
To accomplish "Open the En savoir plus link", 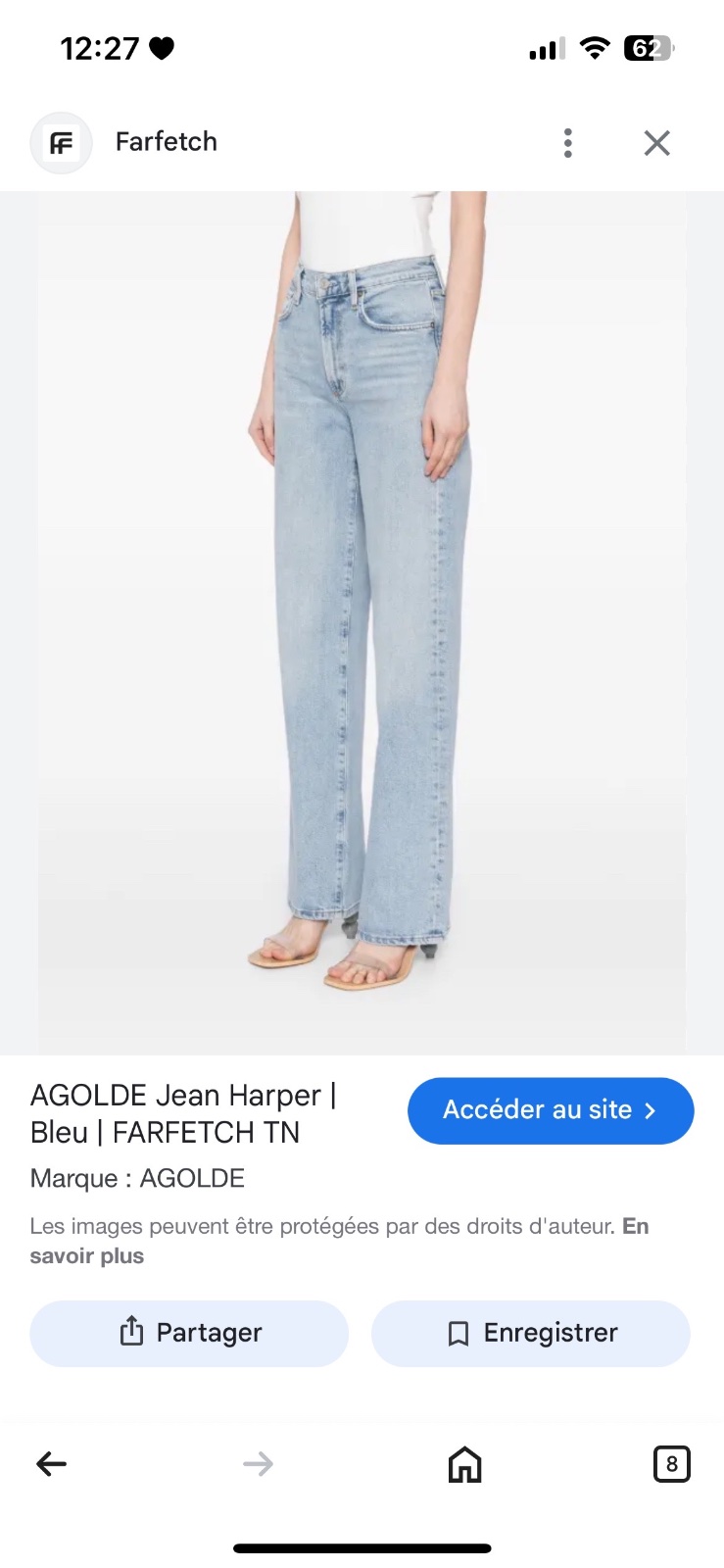I will [x=339, y=1241].
